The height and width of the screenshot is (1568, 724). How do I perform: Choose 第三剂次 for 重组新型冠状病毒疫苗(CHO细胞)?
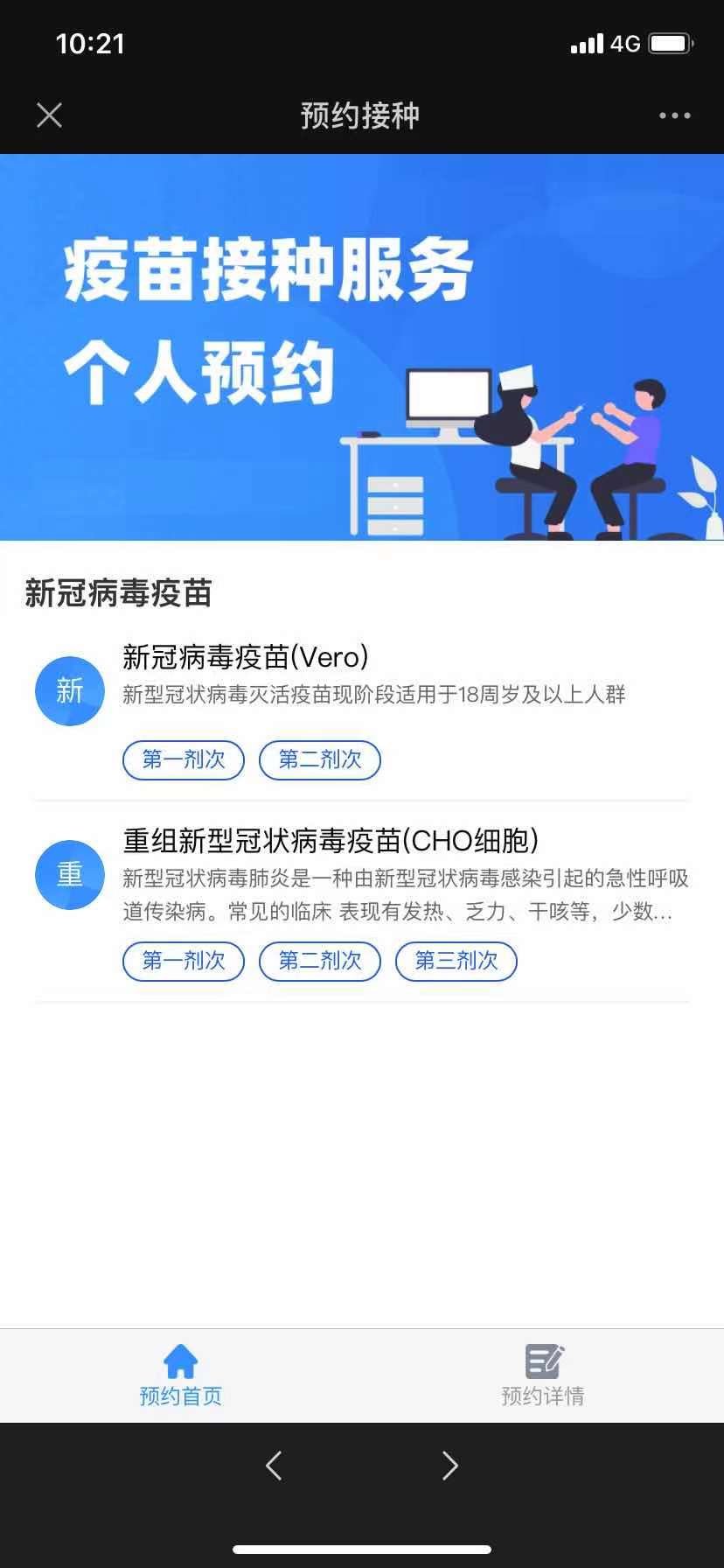tap(456, 961)
